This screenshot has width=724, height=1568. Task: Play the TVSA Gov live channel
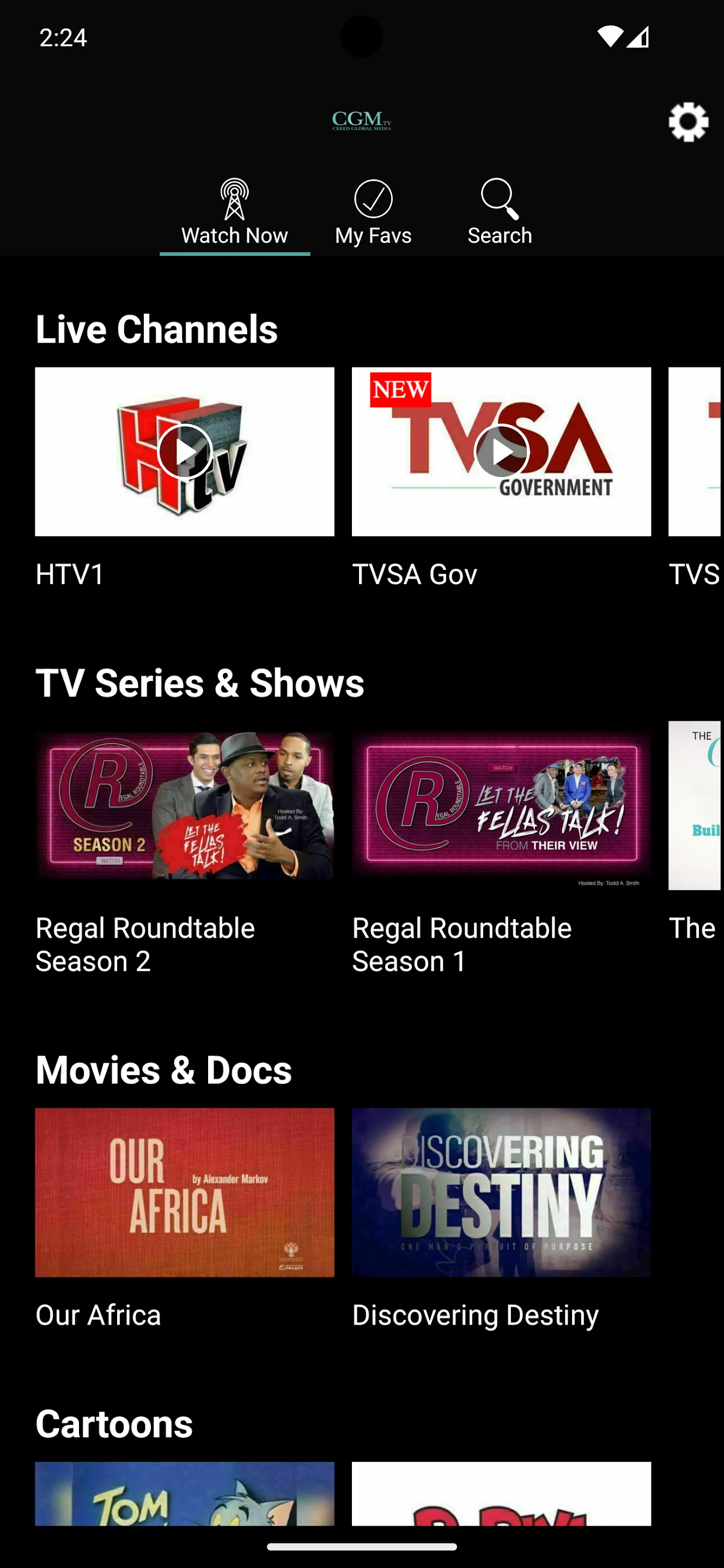tap(501, 452)
